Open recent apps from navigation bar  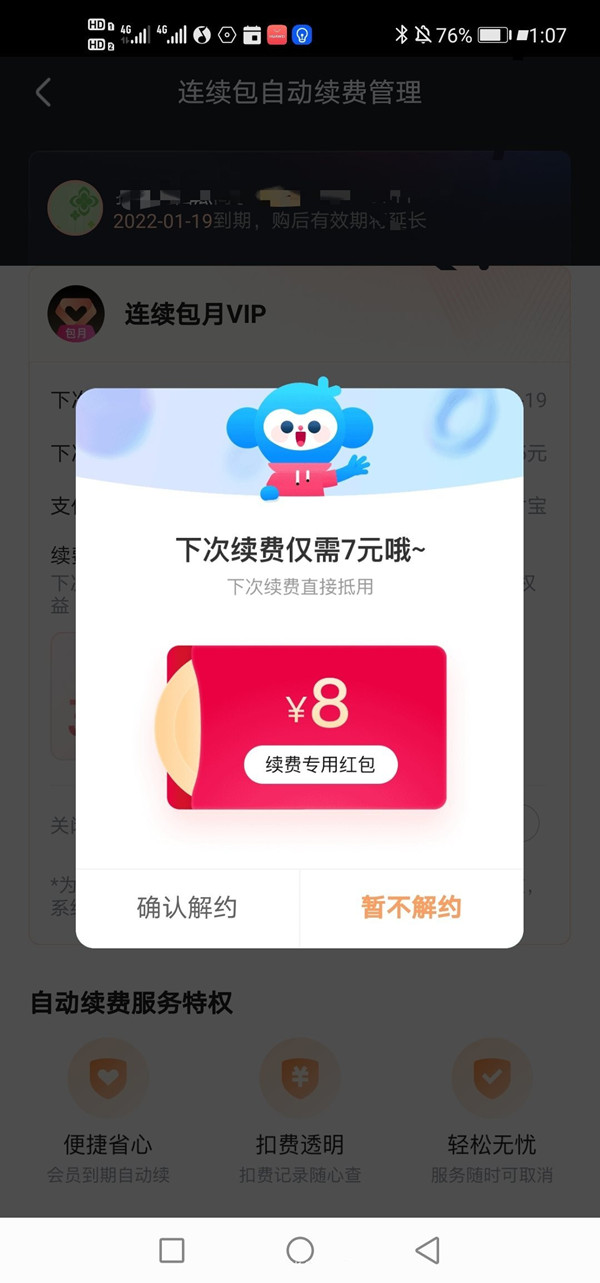pyautogui.click(x=172, y=1250)
